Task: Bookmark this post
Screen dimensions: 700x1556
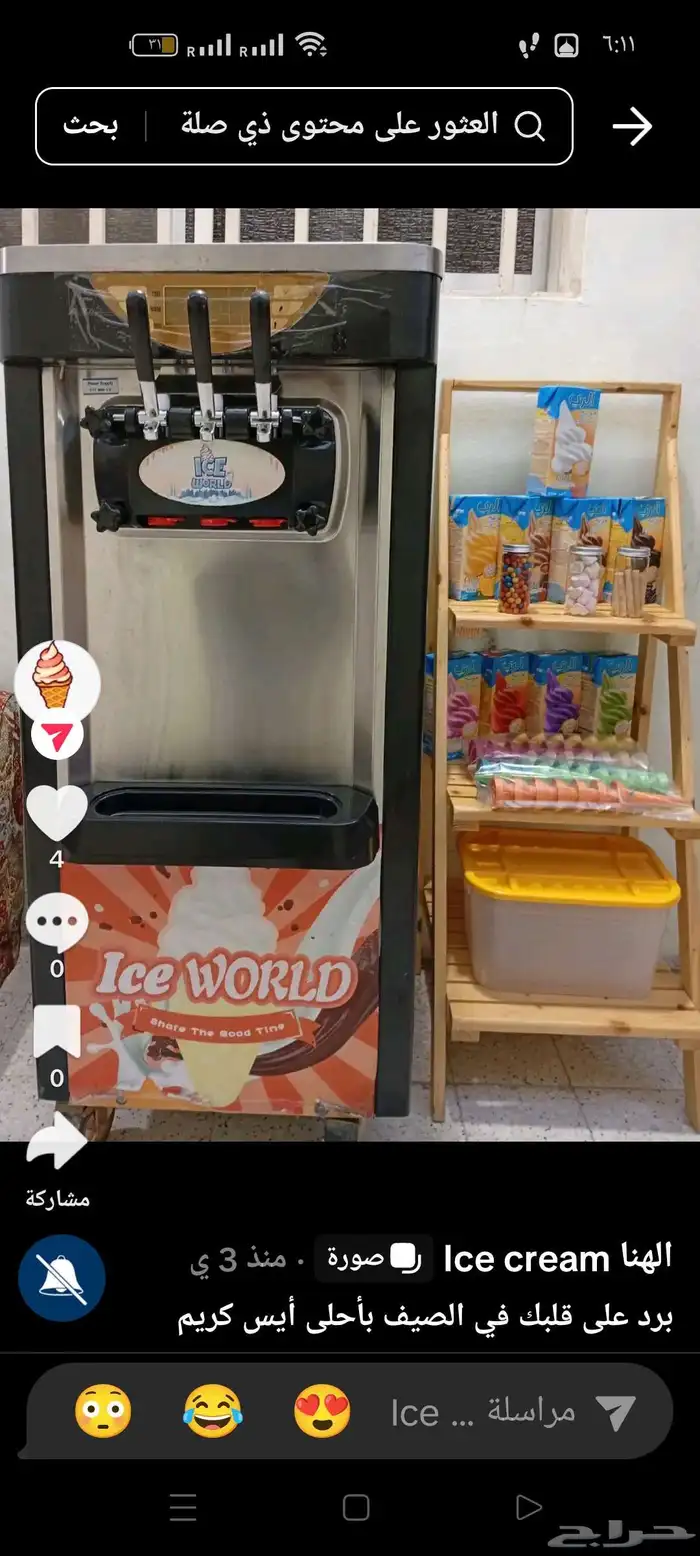Action: pyautogui.click(x=56, y=1032)
